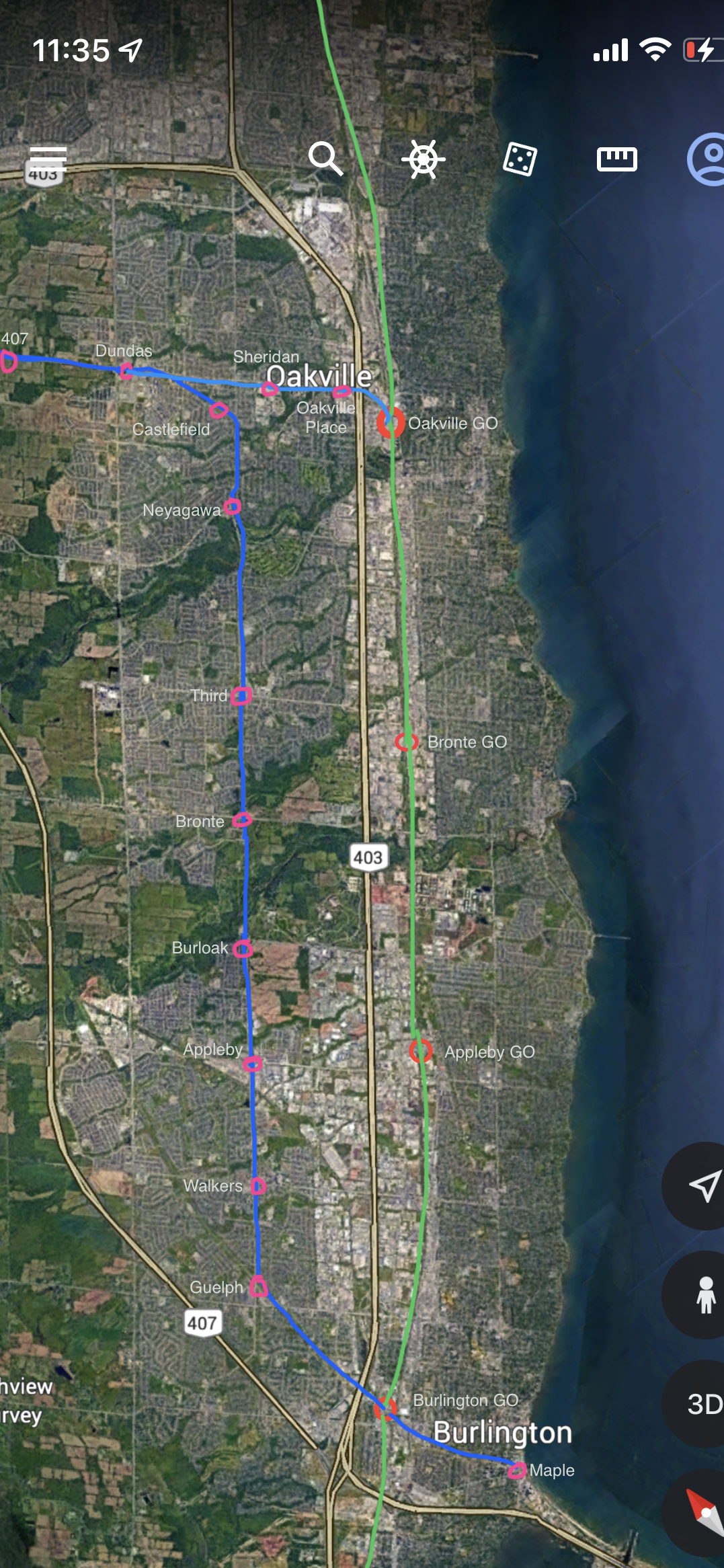Select the Burlington GO placemark
This screenshot has height=1568, width=724.
(385, 1407)
